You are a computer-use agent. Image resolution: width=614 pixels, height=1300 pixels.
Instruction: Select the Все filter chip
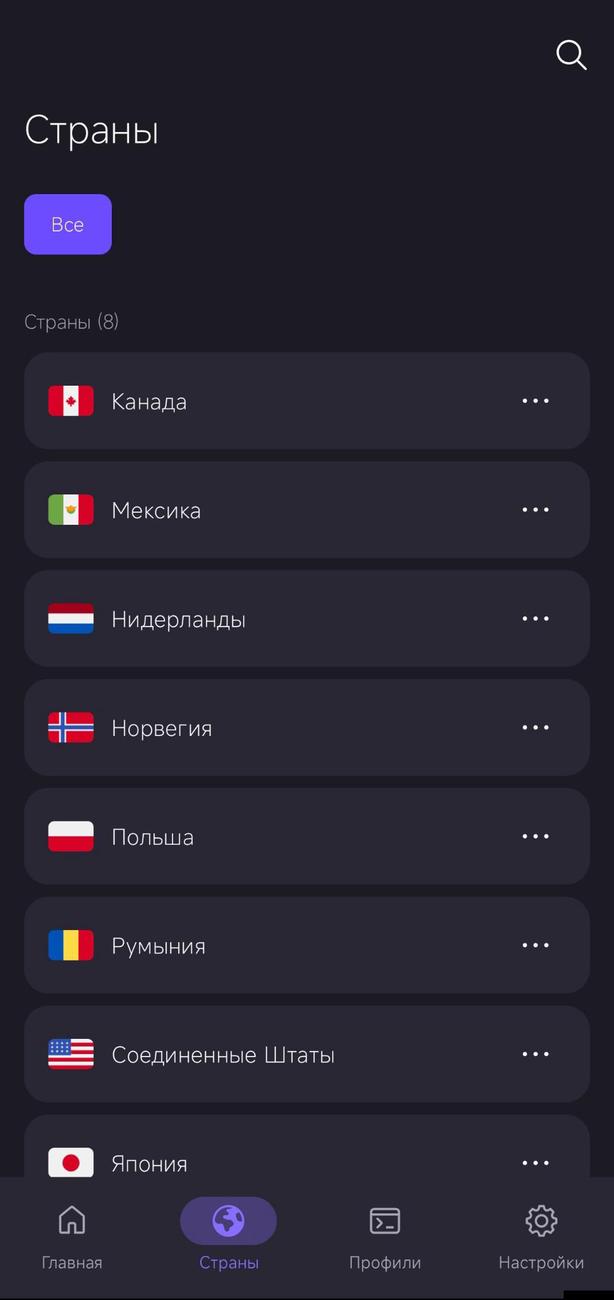click(x=68, y=225)
